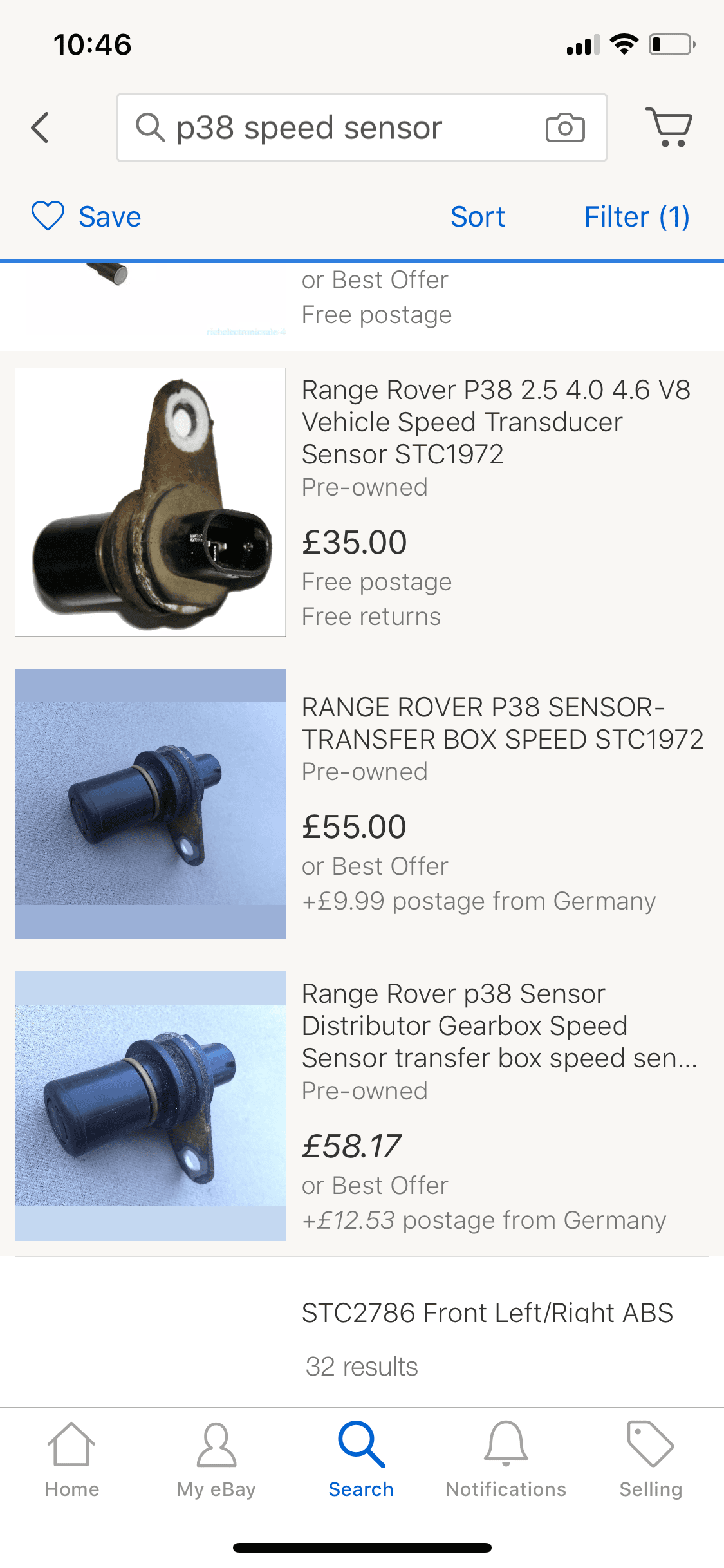Open the shopping cart

(x=669, y=127)
